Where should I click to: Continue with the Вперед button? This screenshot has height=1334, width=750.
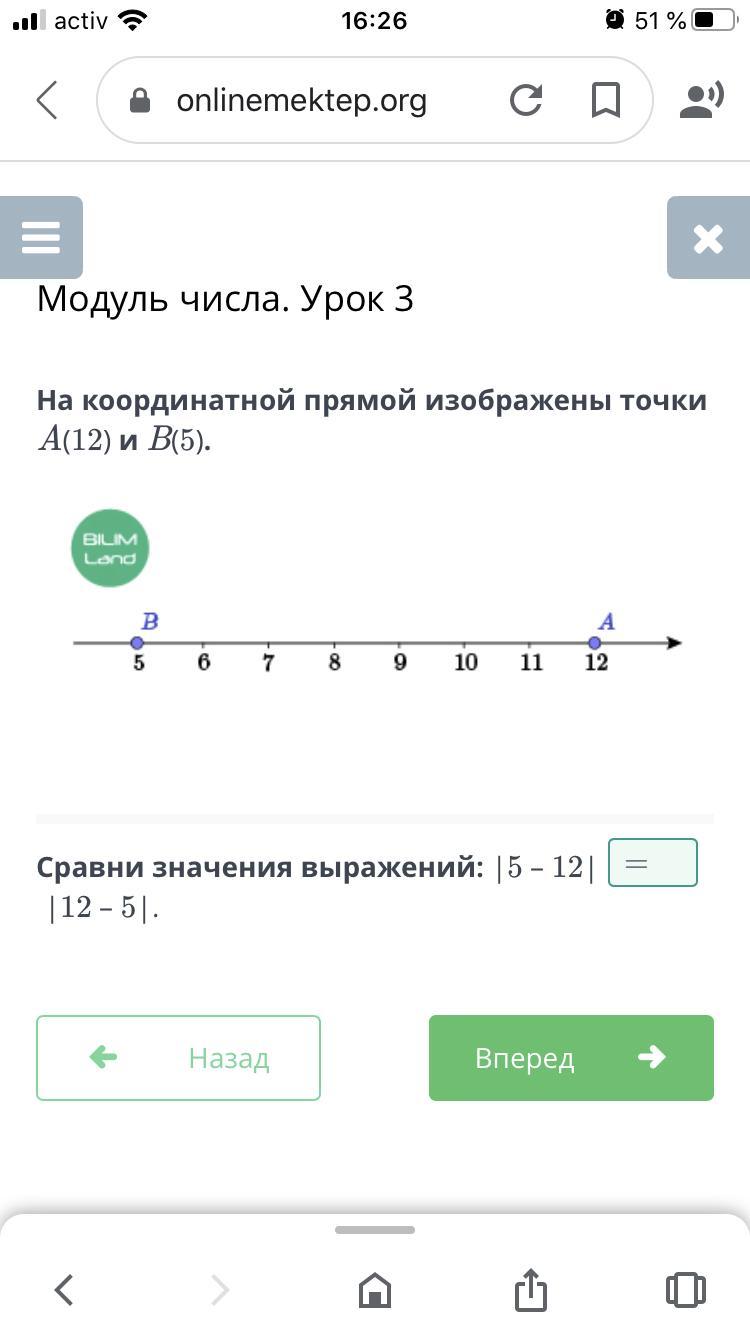571,1058
